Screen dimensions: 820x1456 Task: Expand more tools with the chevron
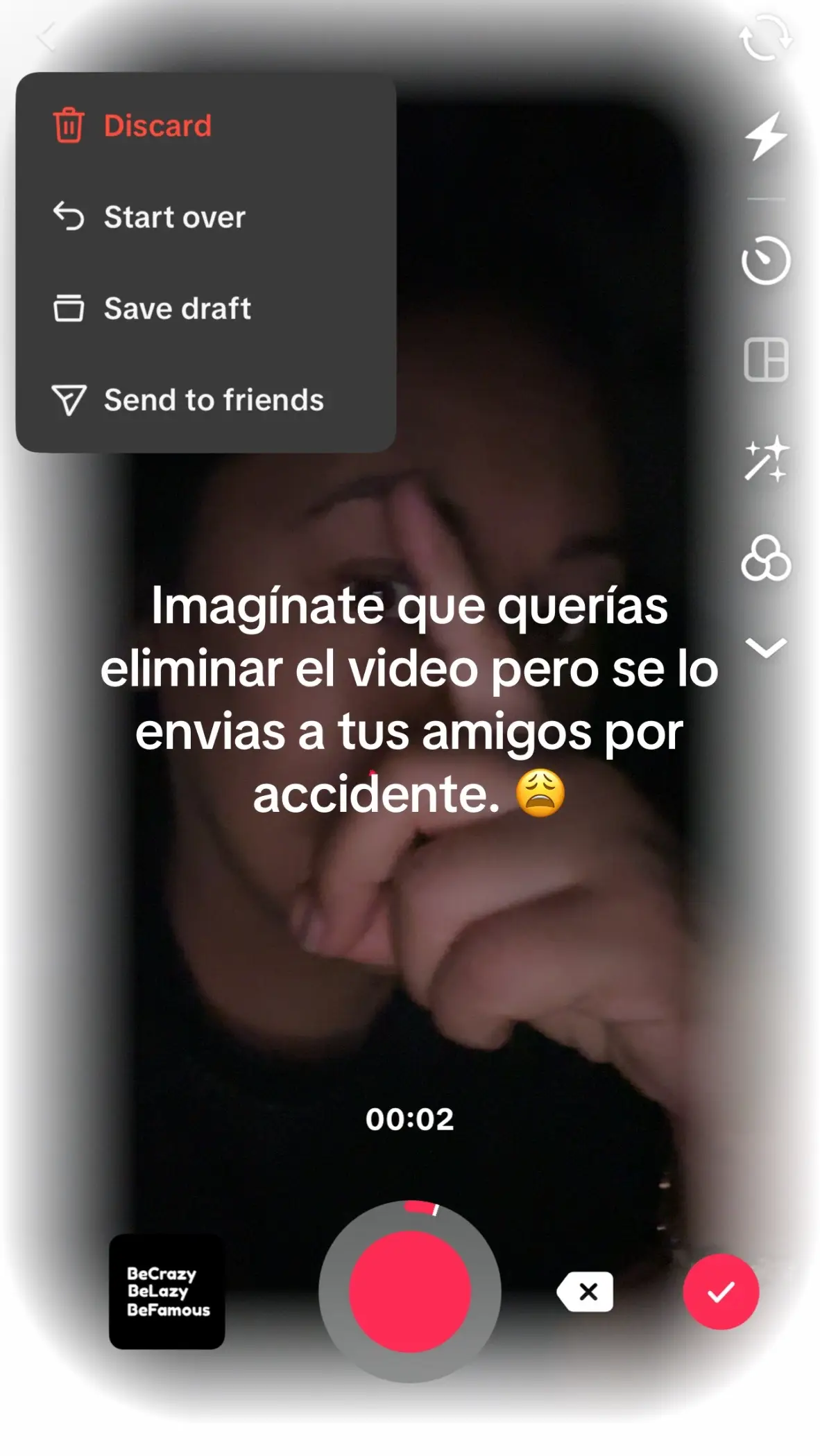coord(765,647)
